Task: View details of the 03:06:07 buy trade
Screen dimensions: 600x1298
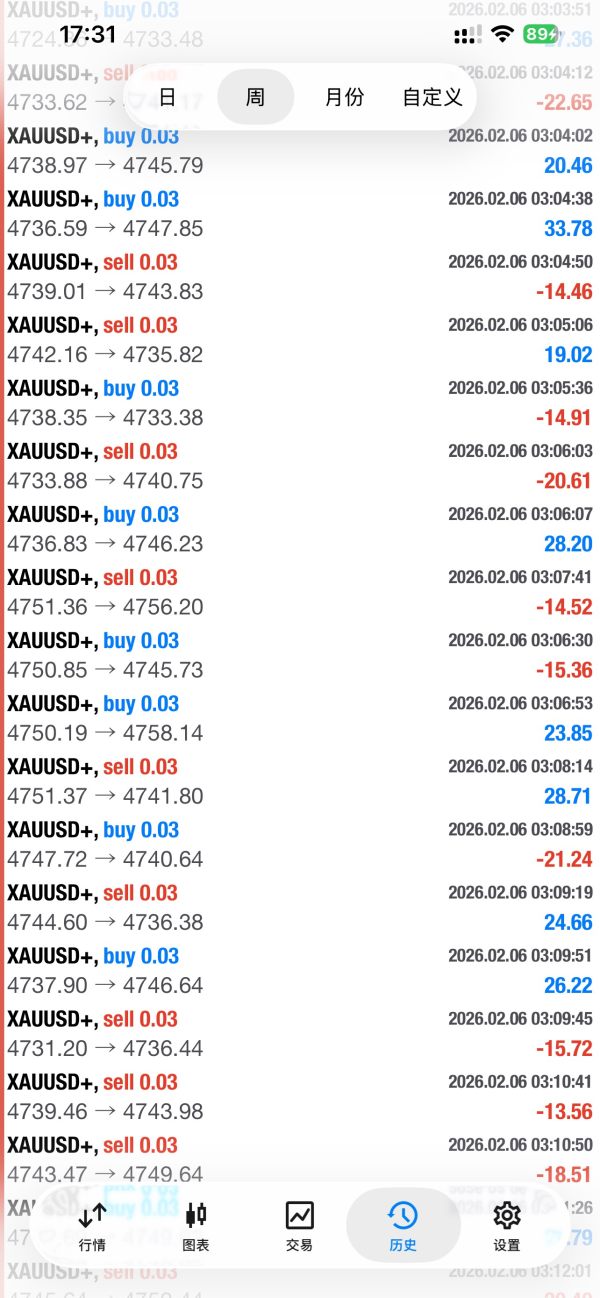Action: click(x=300, y=529)
